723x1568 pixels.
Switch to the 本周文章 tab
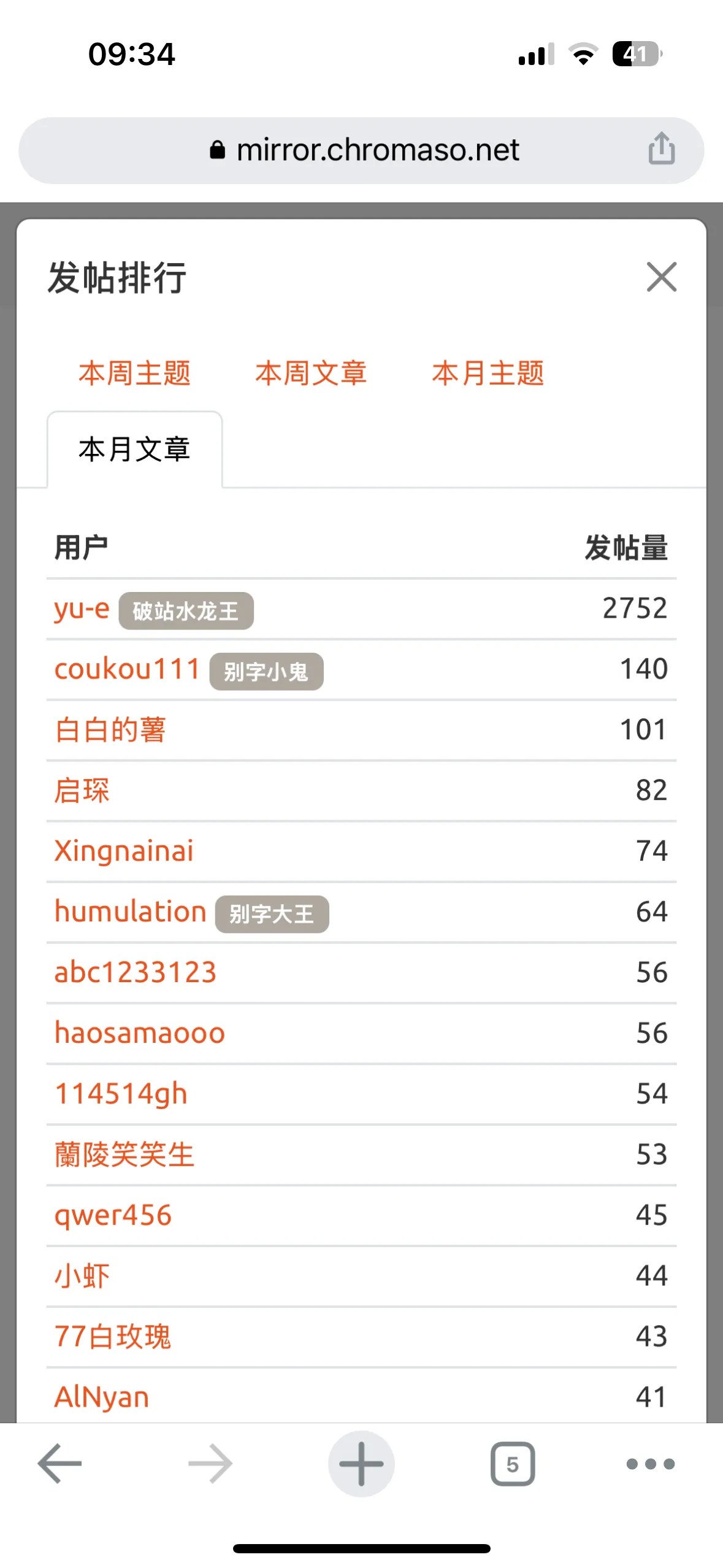(x=311, y=373)
